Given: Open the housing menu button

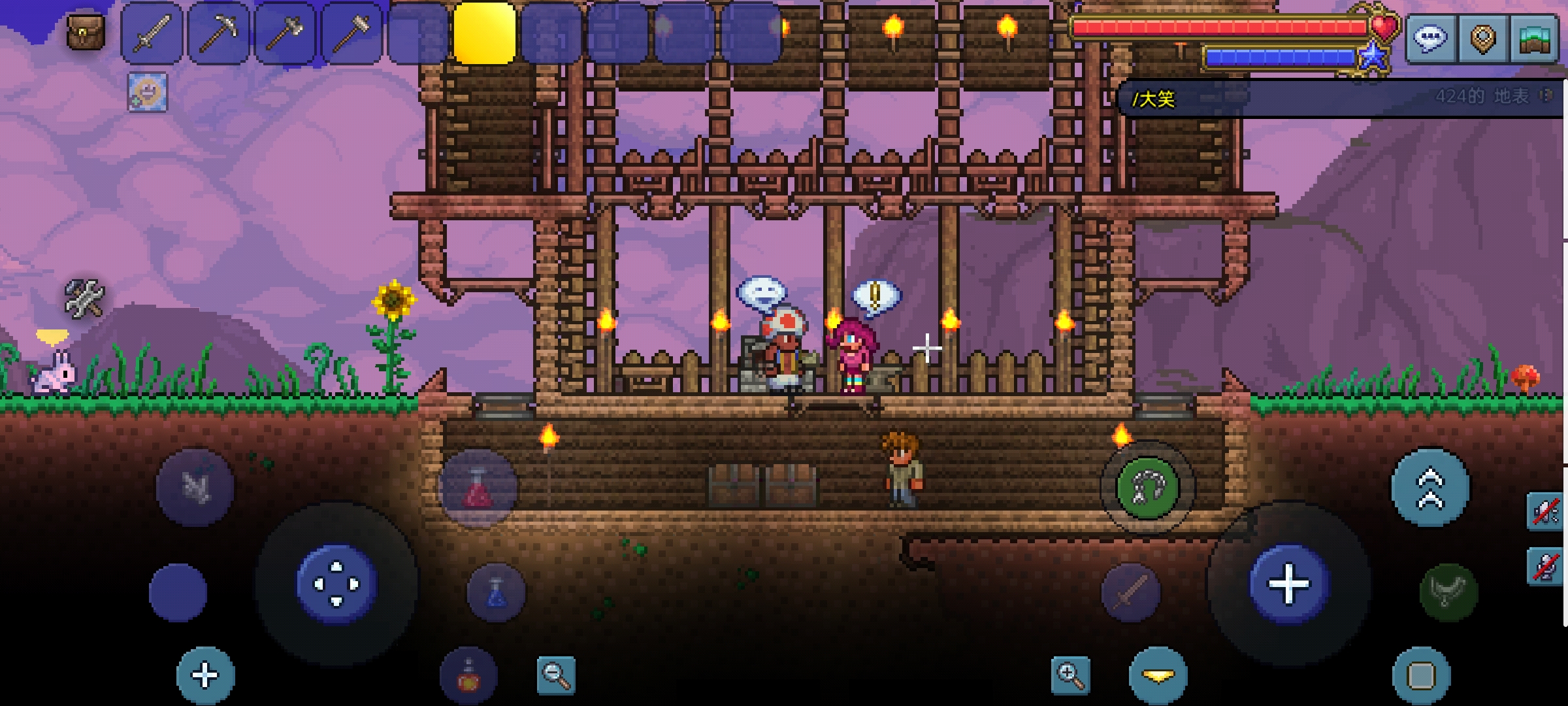Looking at the screenshot, I should tap(1535, 39).
